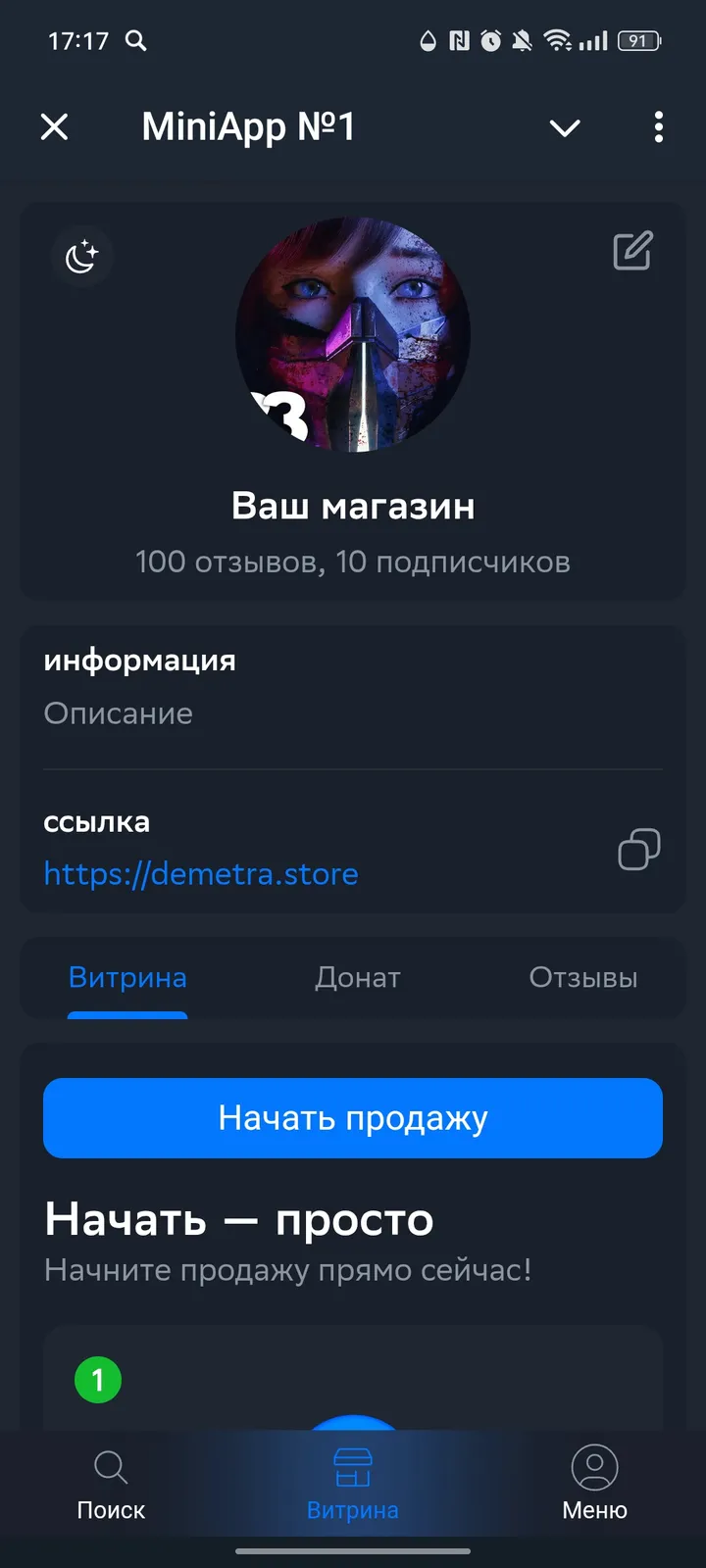Click the green step 1 badge

tap(97, 1379)
